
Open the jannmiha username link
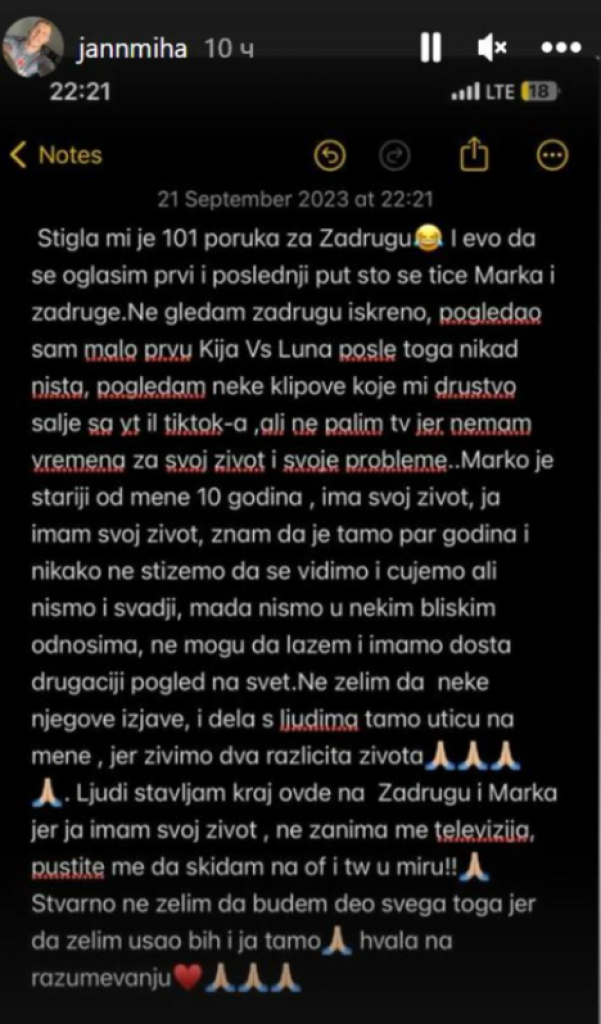(x=126, y=48)
